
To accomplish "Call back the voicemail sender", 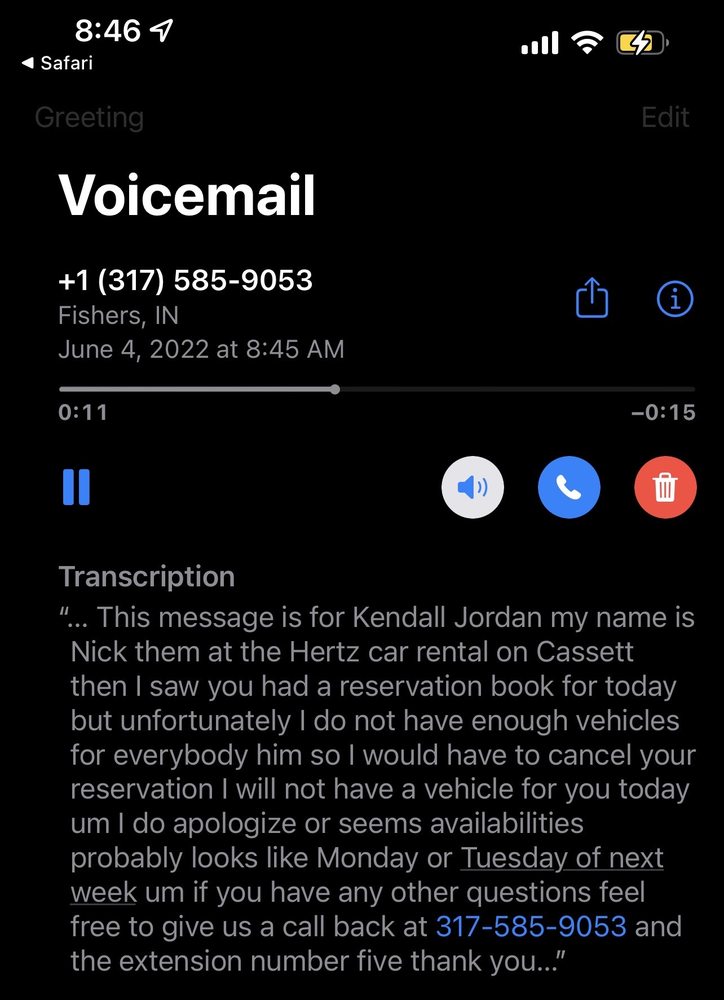I will [x=569, y=488].
